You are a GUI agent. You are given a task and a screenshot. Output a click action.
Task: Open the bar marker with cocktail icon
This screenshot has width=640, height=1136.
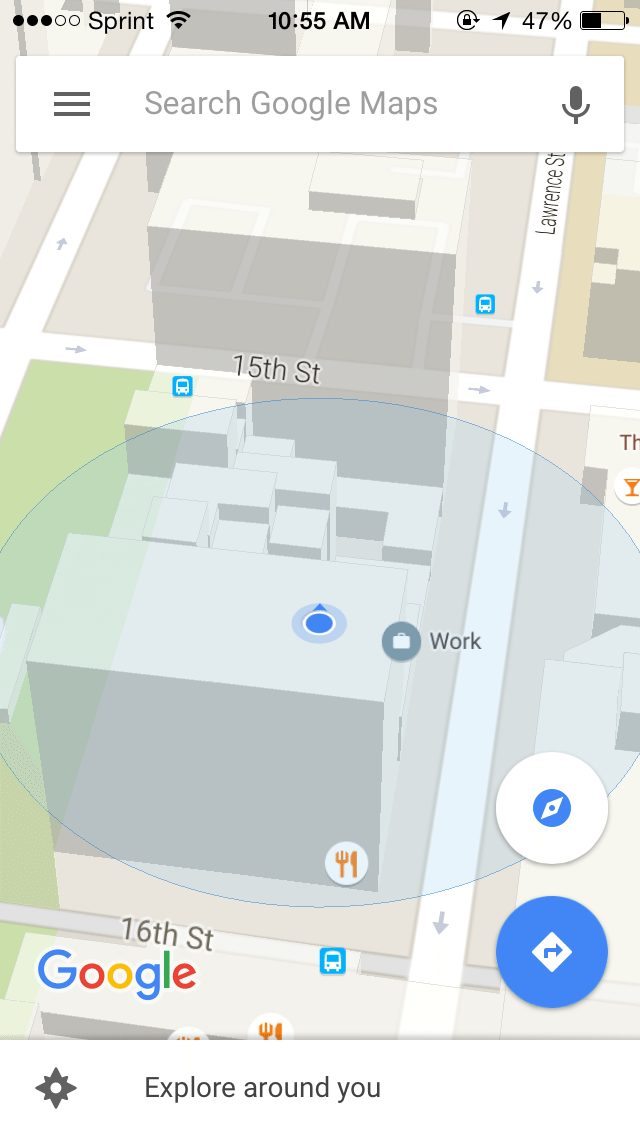tap(629, 487)
